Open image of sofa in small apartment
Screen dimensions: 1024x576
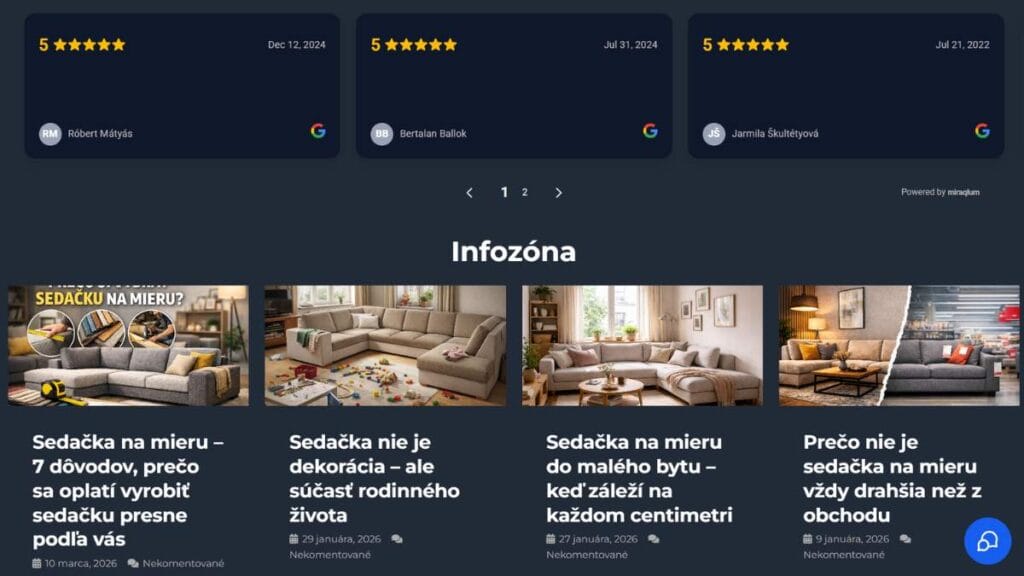pyautogui.click(x=642, y=345)
